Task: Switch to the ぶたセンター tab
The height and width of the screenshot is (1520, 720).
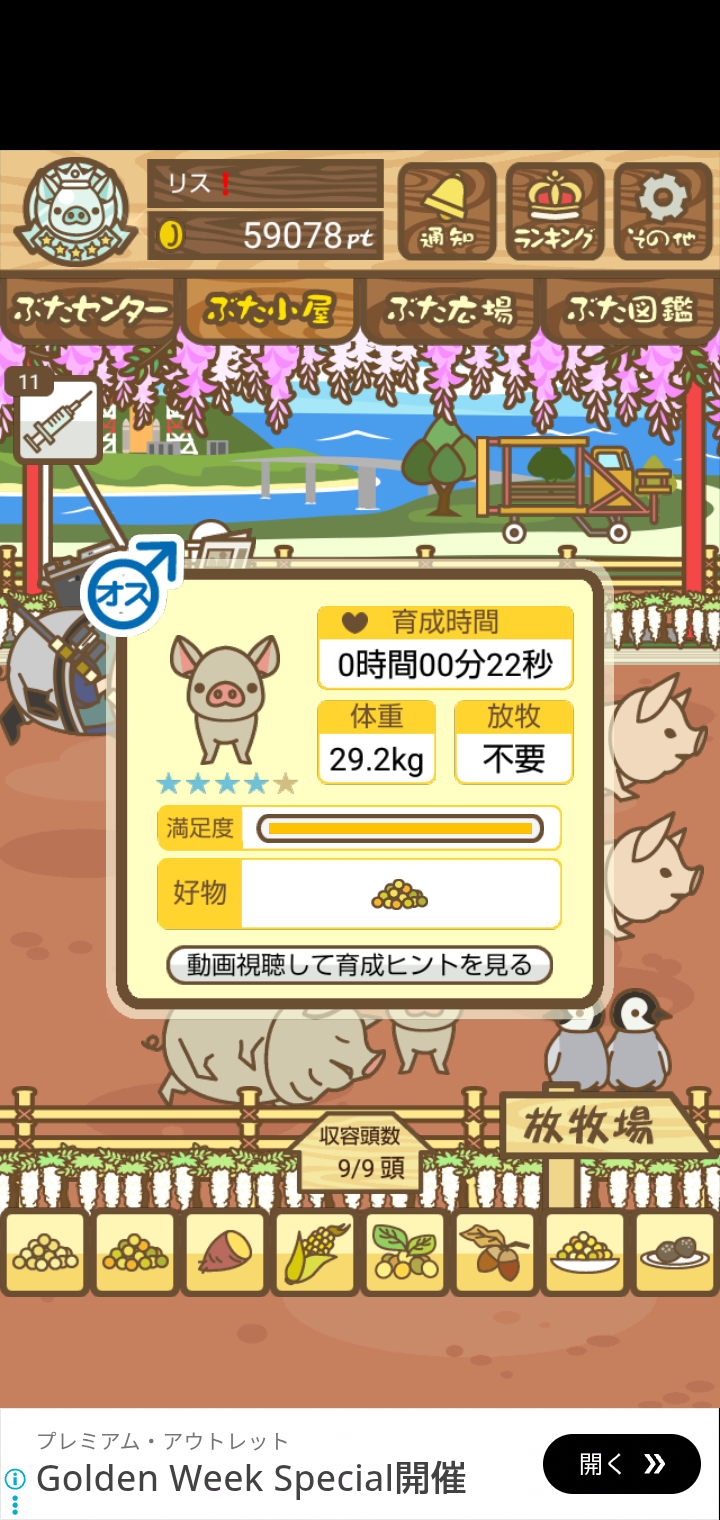Action: pos(90,309)
